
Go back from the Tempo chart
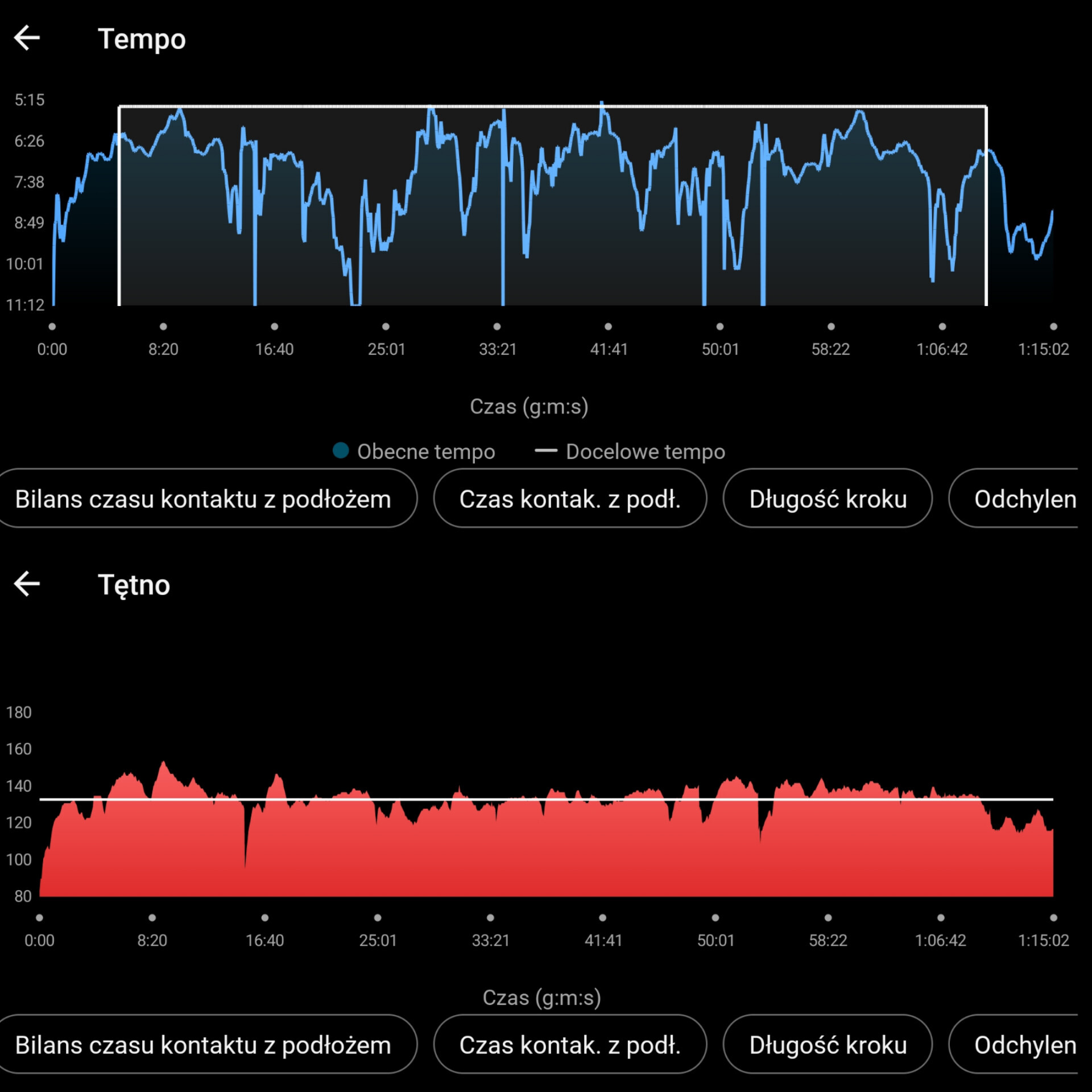[27, 38]
